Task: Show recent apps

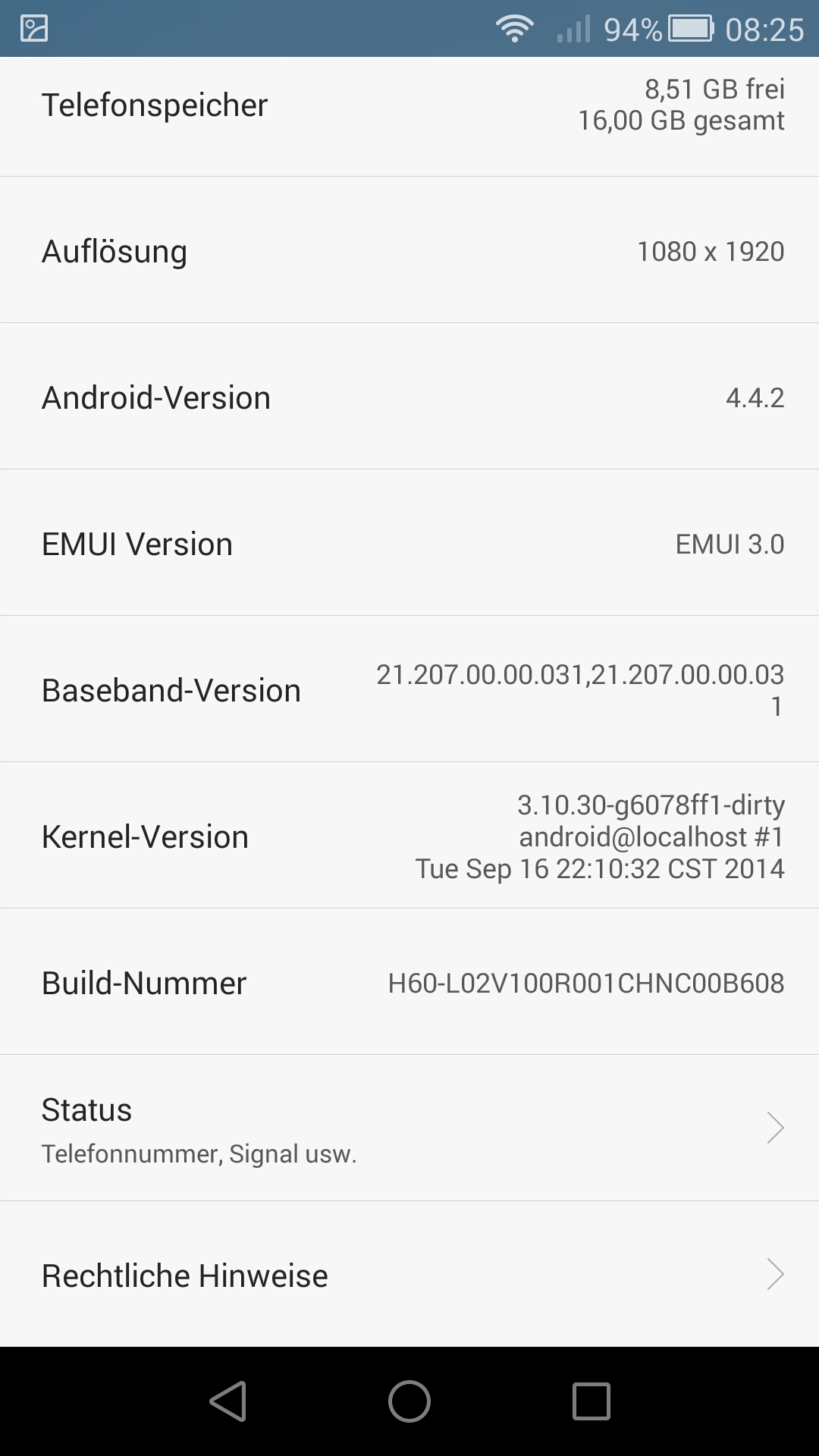Action: coord(591,1401)
